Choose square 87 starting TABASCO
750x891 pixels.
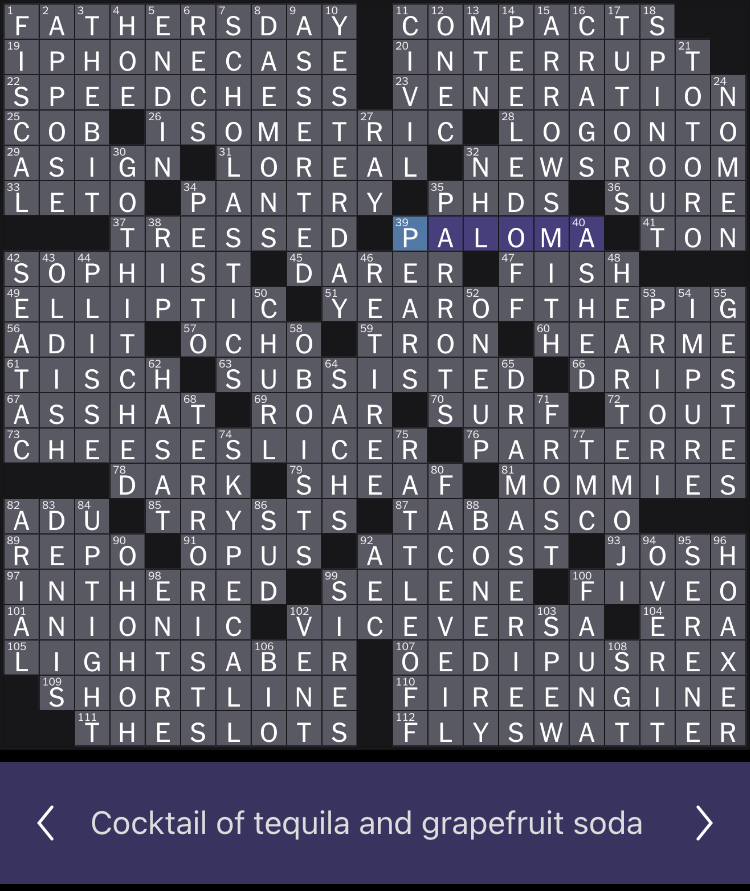[410, 519]
